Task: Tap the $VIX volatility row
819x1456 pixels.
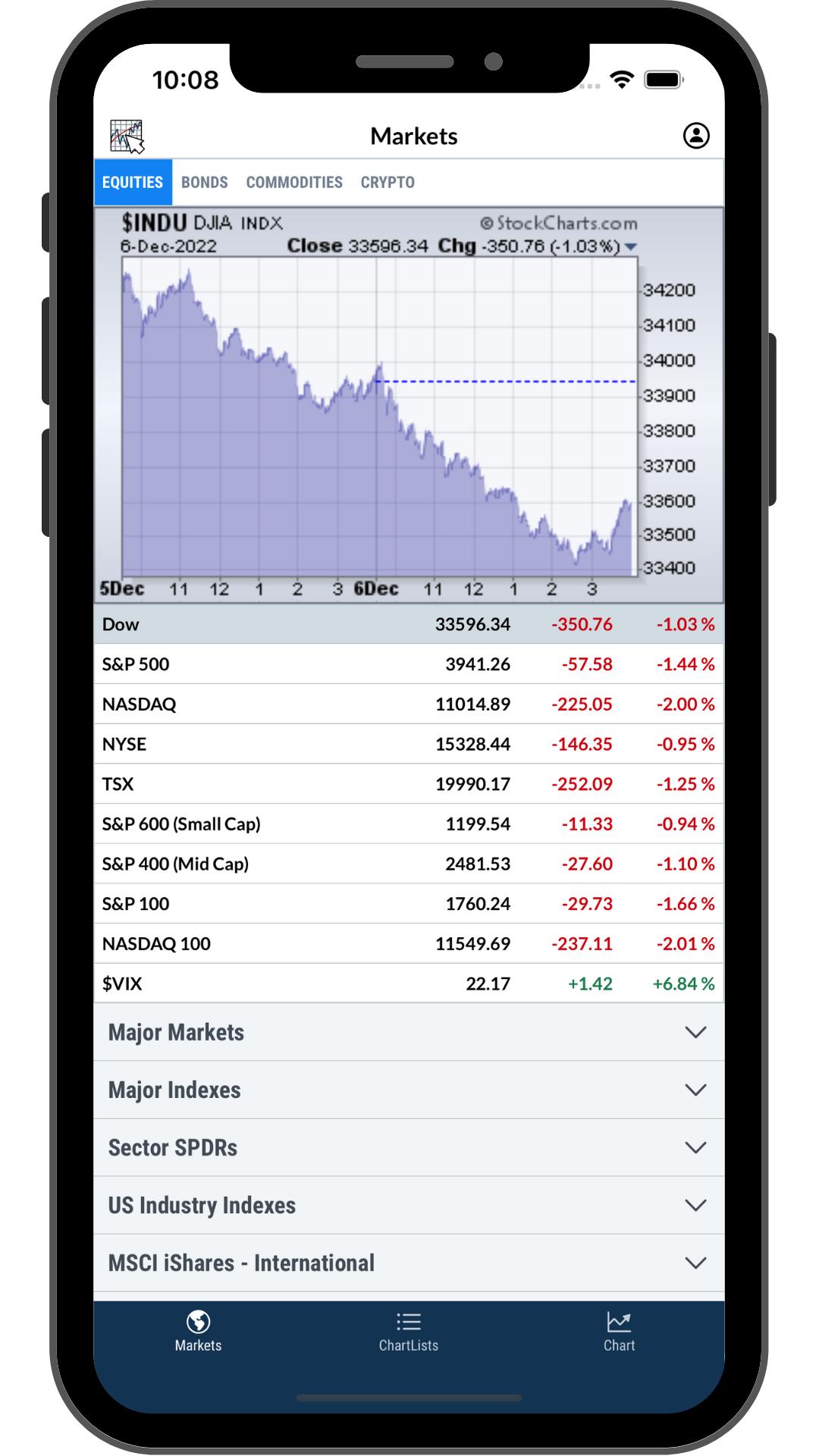Action: point(409,984)
